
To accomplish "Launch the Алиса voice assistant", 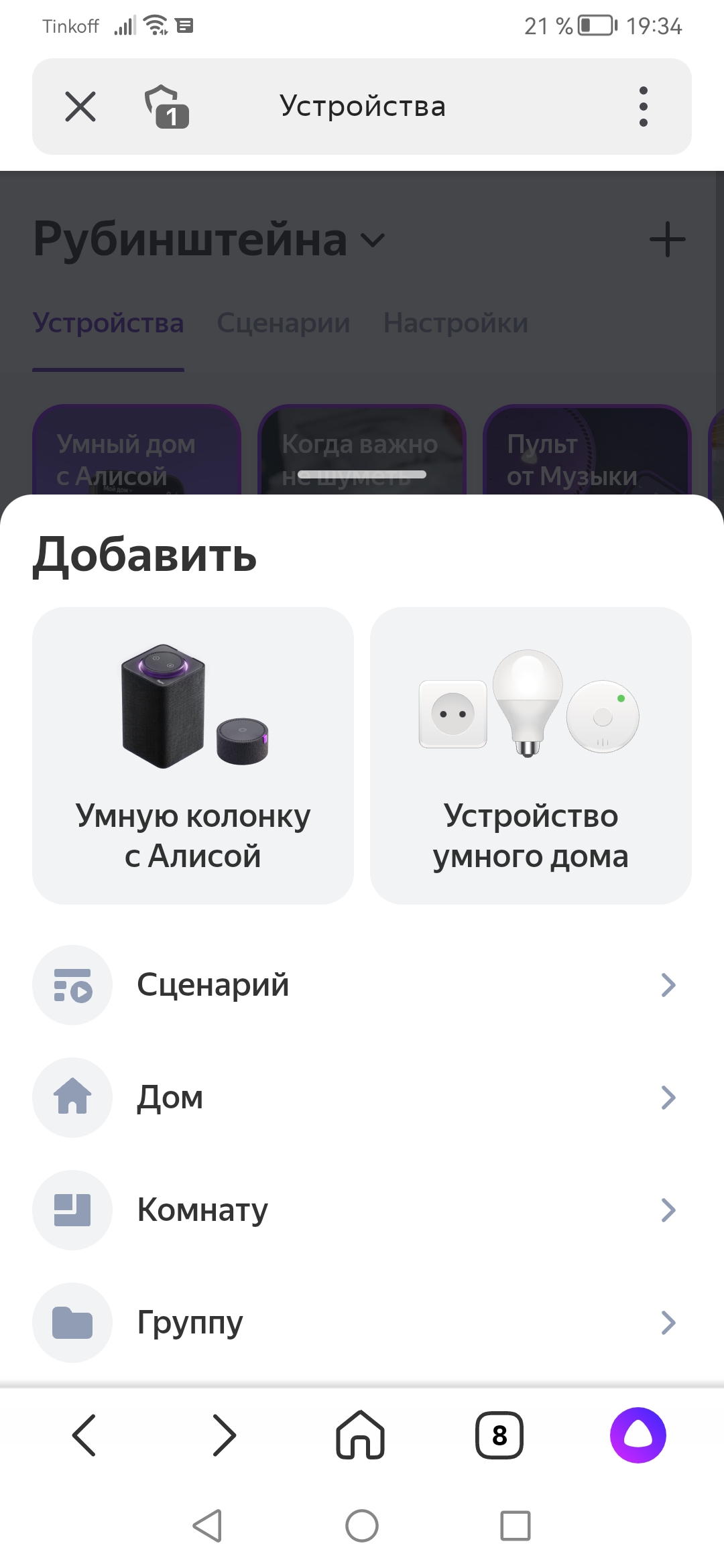I will tap(638, 1435).
